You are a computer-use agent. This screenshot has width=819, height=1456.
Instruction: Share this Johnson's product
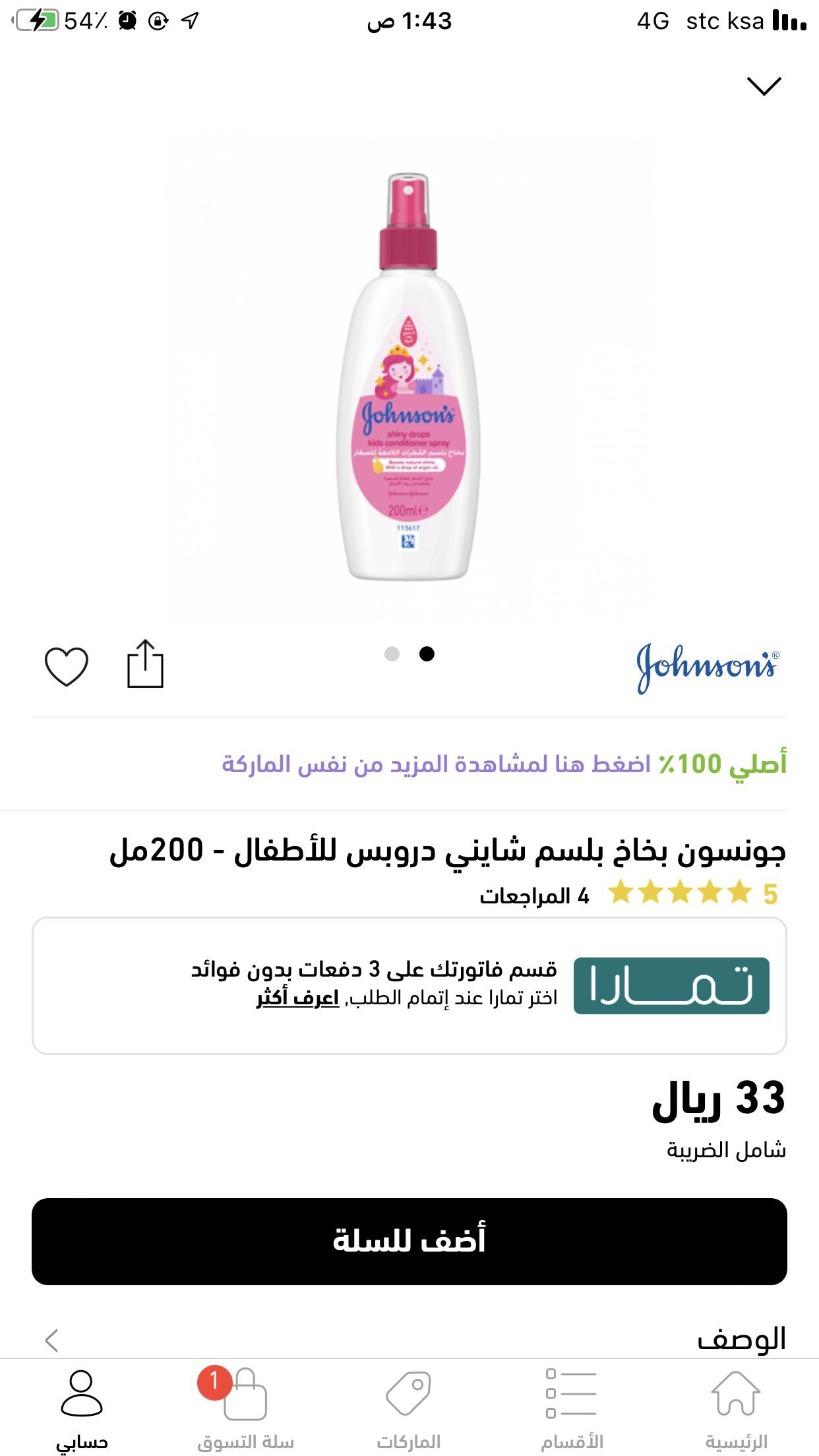point(145,664)
